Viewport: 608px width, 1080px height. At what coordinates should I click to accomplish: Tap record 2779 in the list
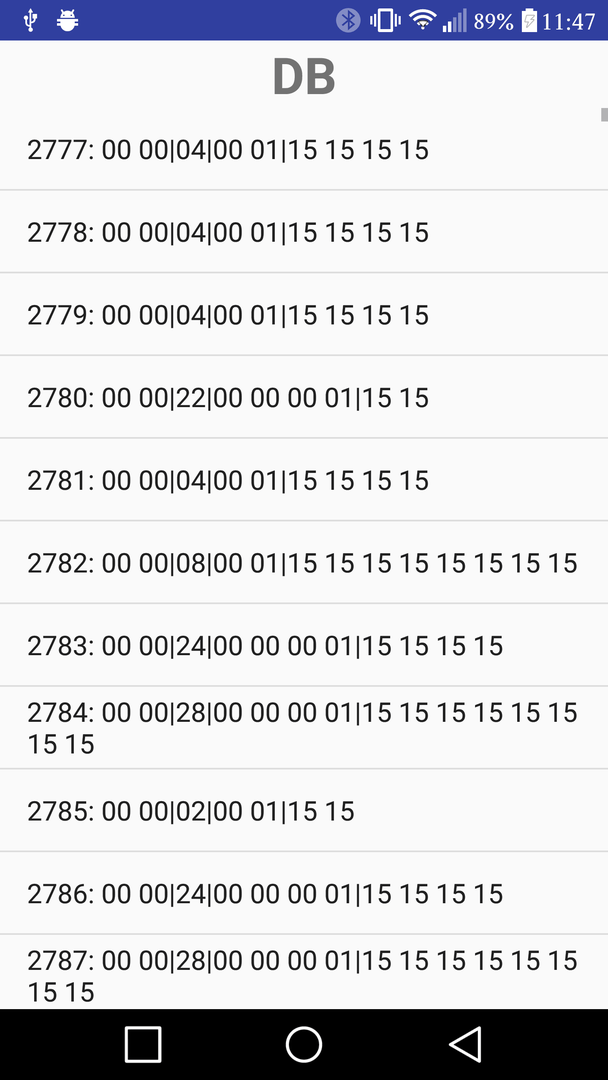click(304, 314)
